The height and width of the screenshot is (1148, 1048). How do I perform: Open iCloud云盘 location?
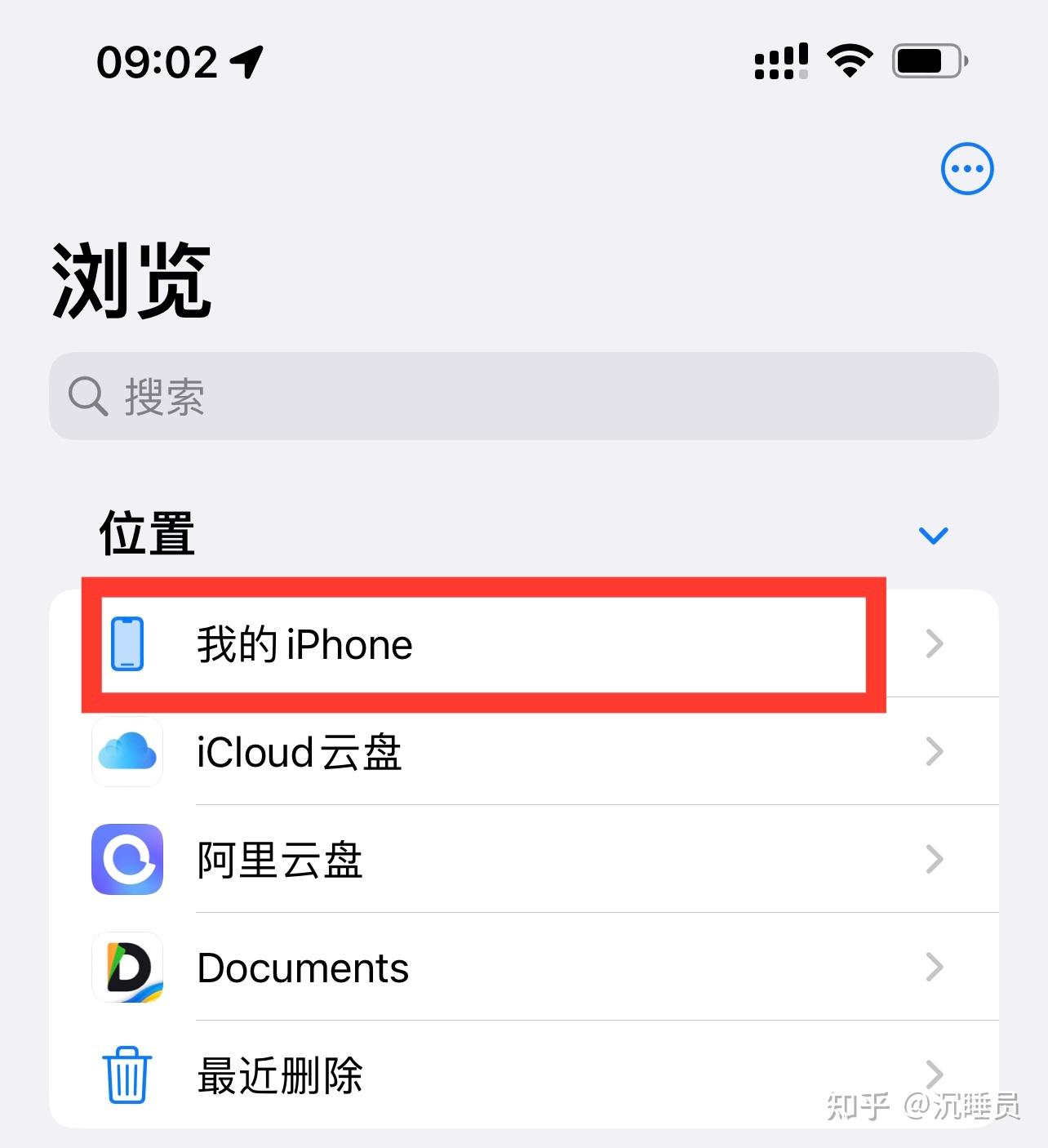coord(522,752)
